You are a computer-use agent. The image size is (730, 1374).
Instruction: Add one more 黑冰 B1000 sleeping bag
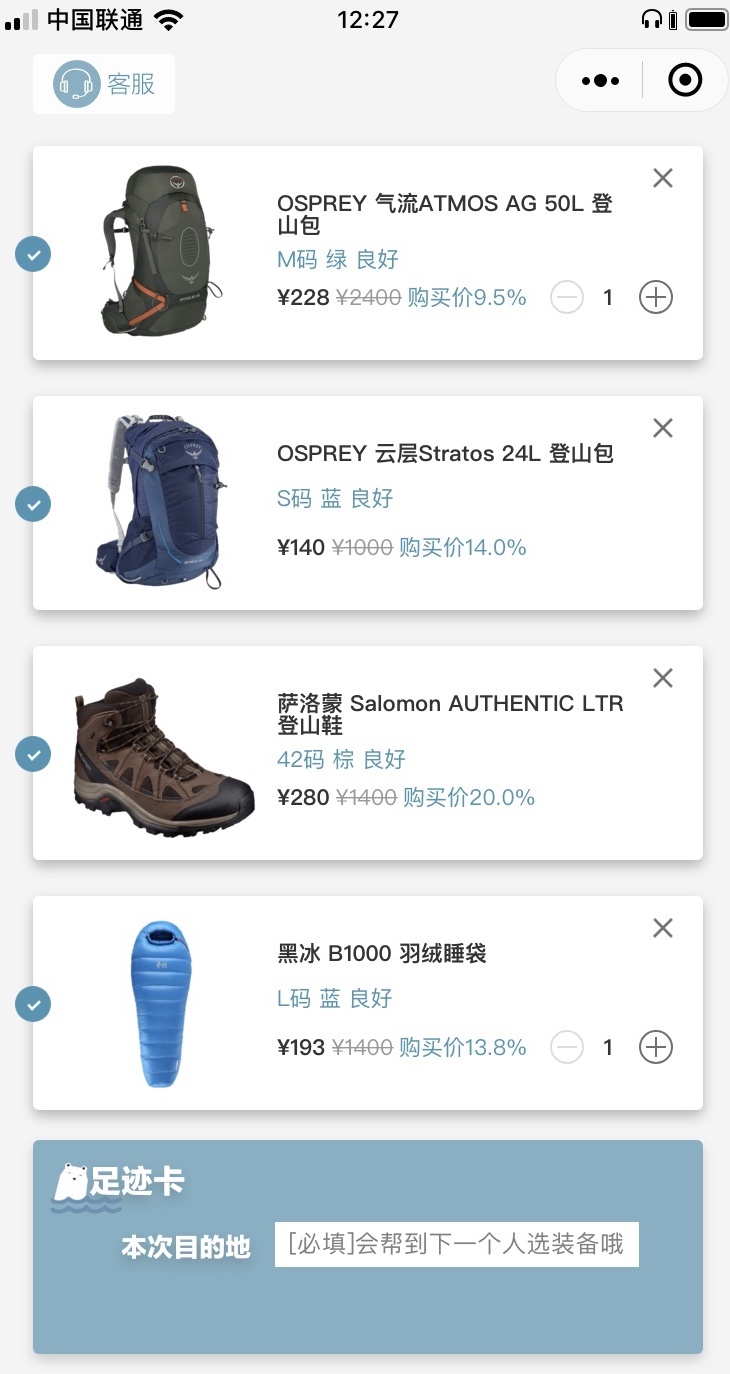click(x=656, y=1047)
